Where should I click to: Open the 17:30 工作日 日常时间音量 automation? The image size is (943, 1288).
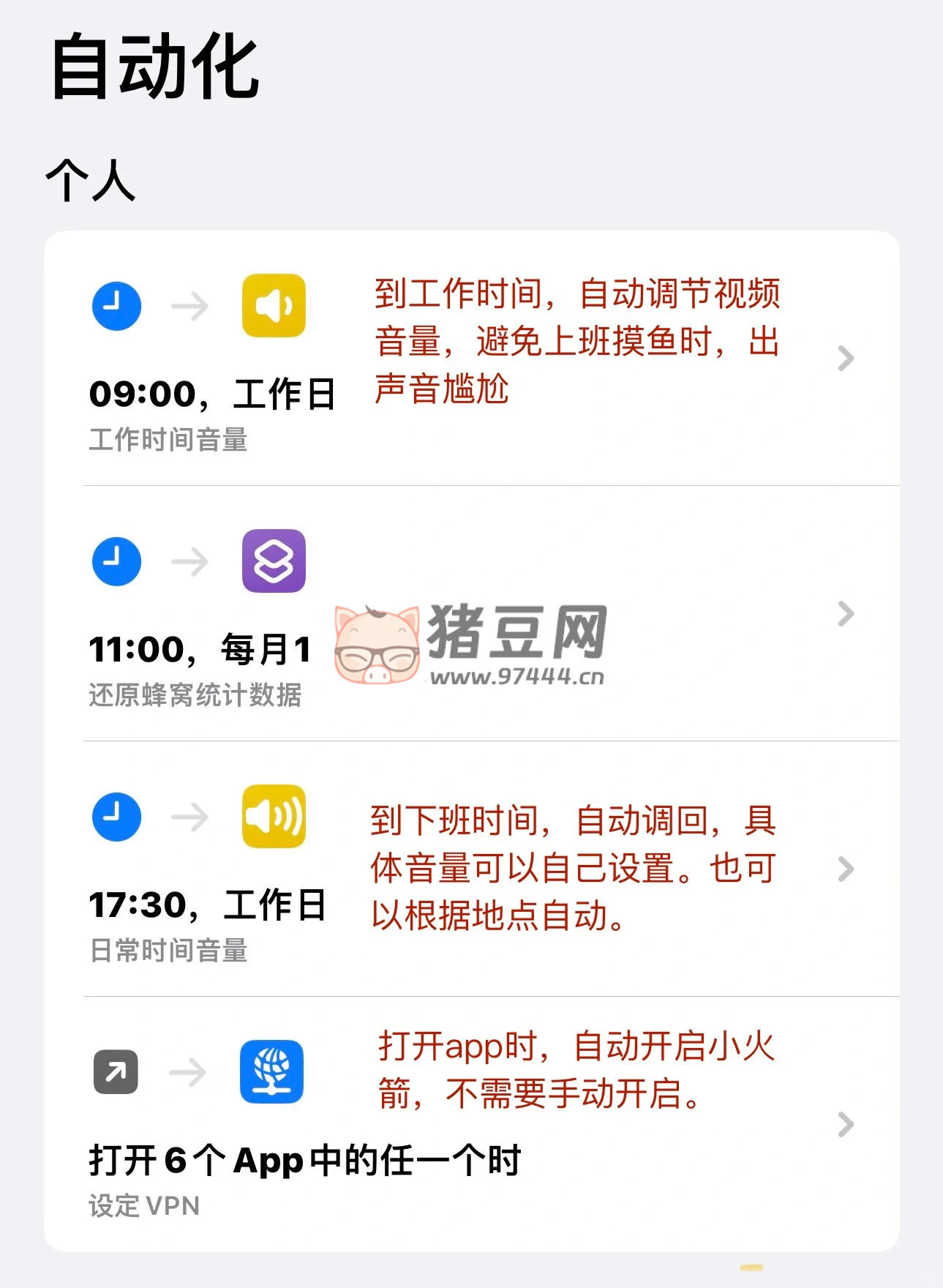pyautogui.click(x=208, y=905)
